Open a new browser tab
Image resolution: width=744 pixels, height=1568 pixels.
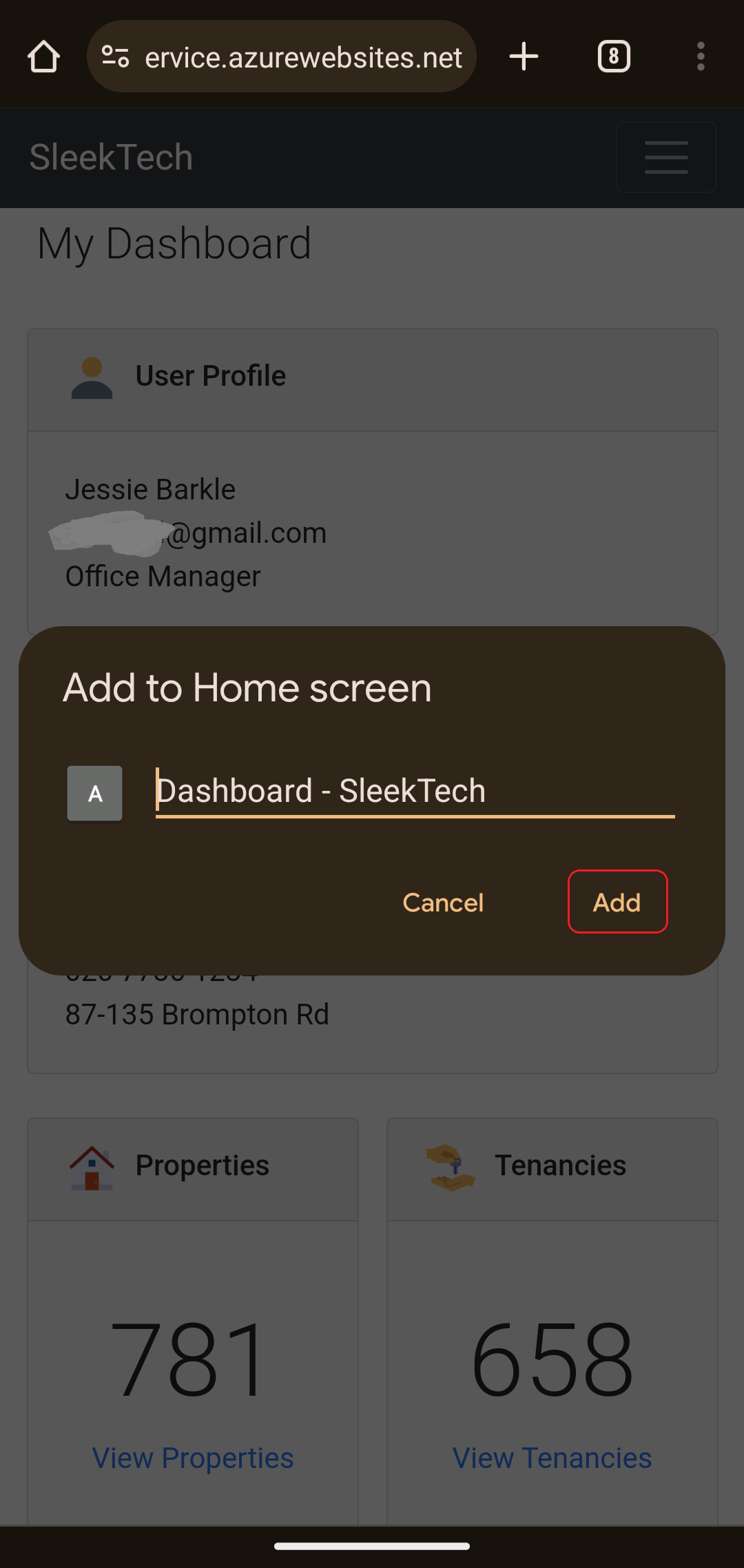coord(524,56)
